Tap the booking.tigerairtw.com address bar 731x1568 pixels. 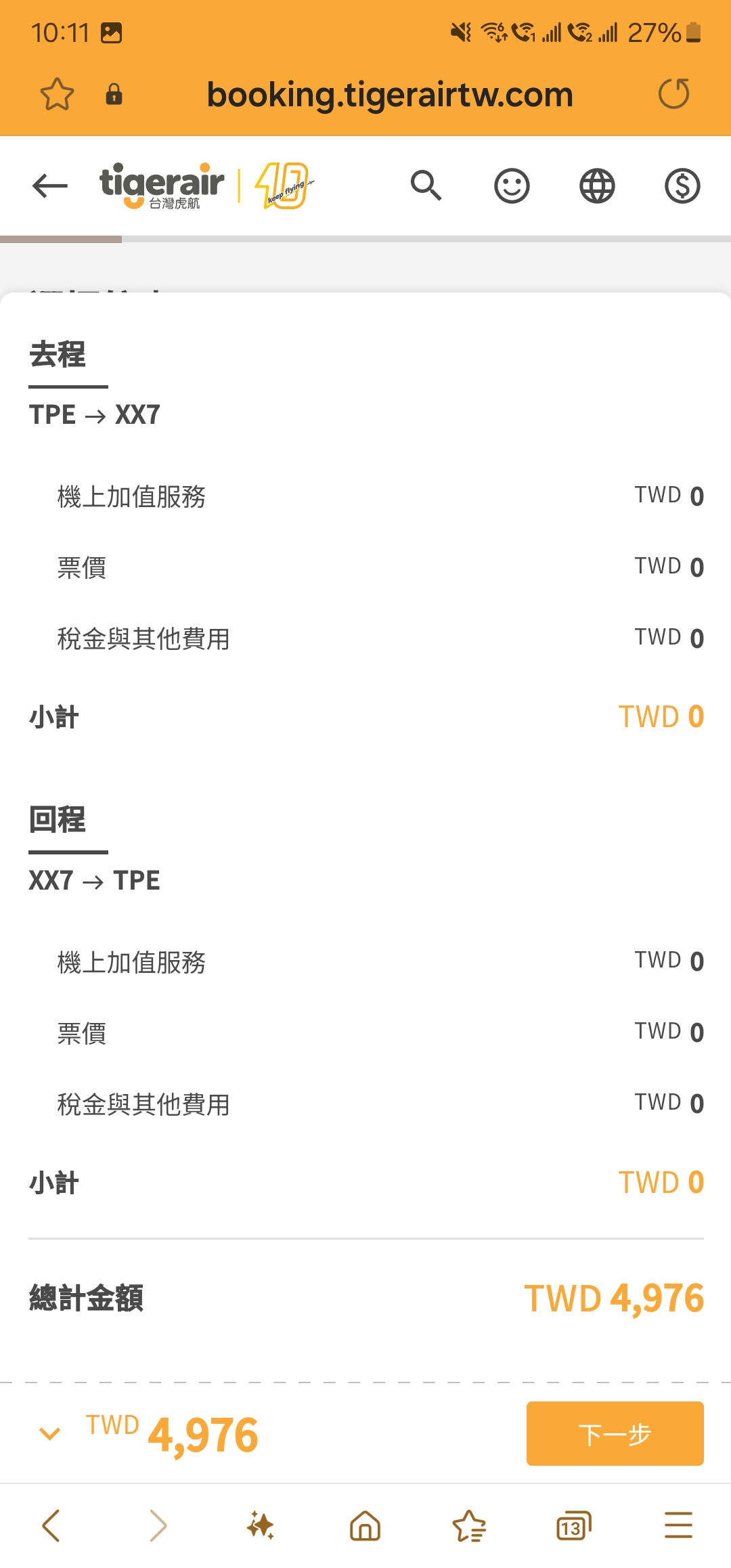point(390,94)
